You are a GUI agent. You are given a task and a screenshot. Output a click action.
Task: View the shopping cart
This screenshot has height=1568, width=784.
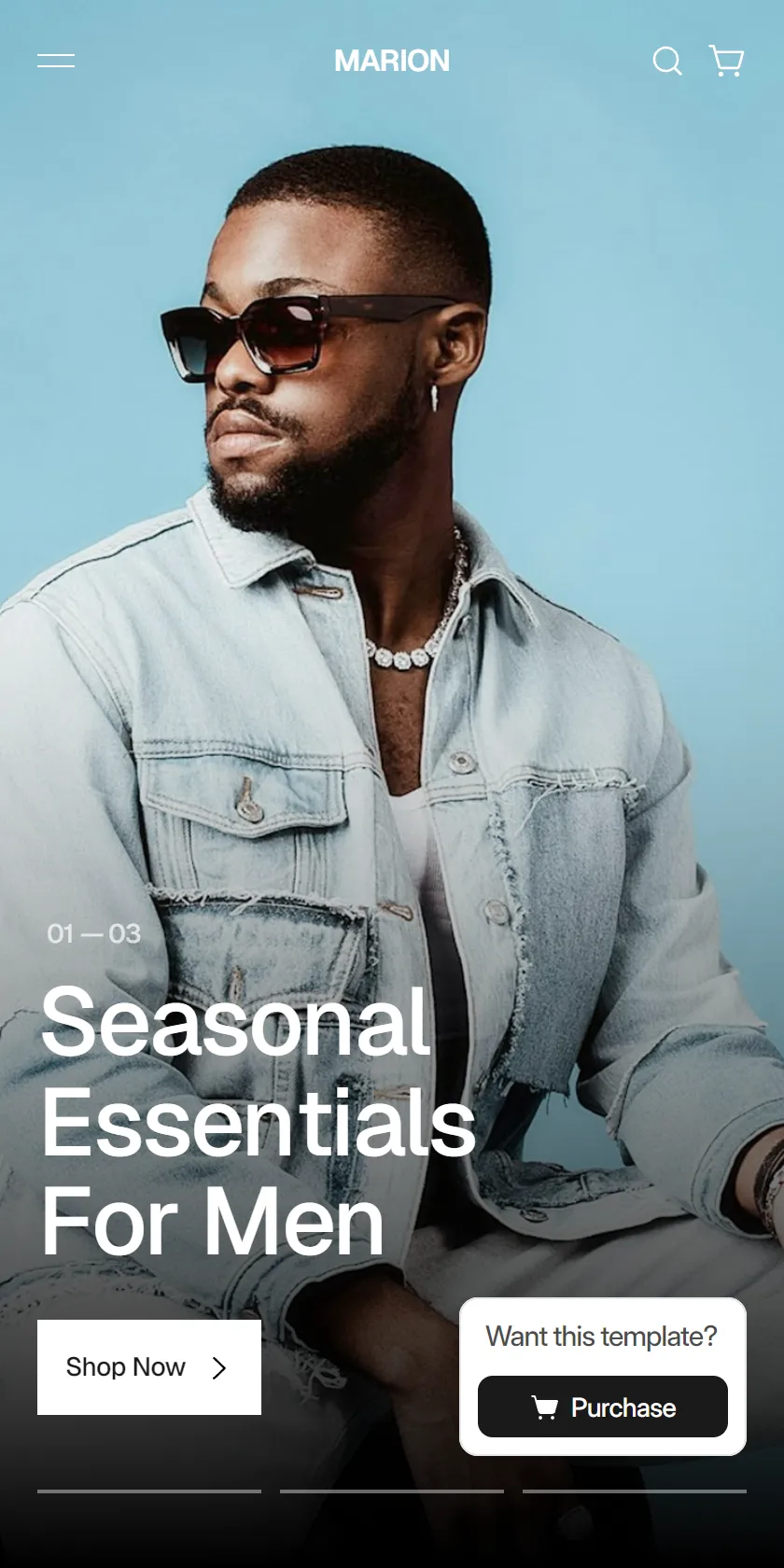(726, 61)
